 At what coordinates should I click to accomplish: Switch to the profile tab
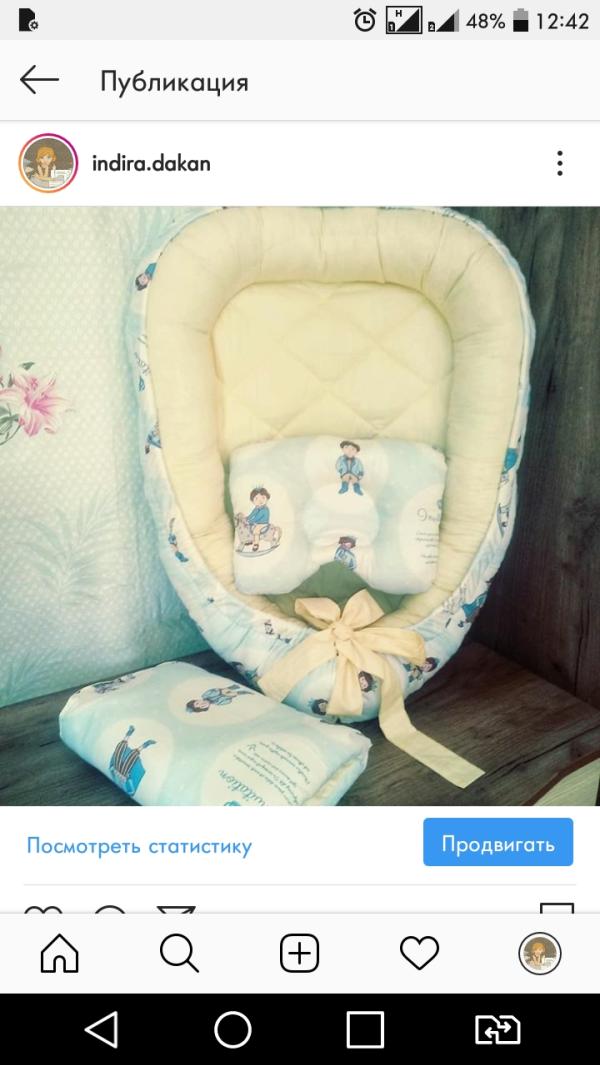click(539, 953)
